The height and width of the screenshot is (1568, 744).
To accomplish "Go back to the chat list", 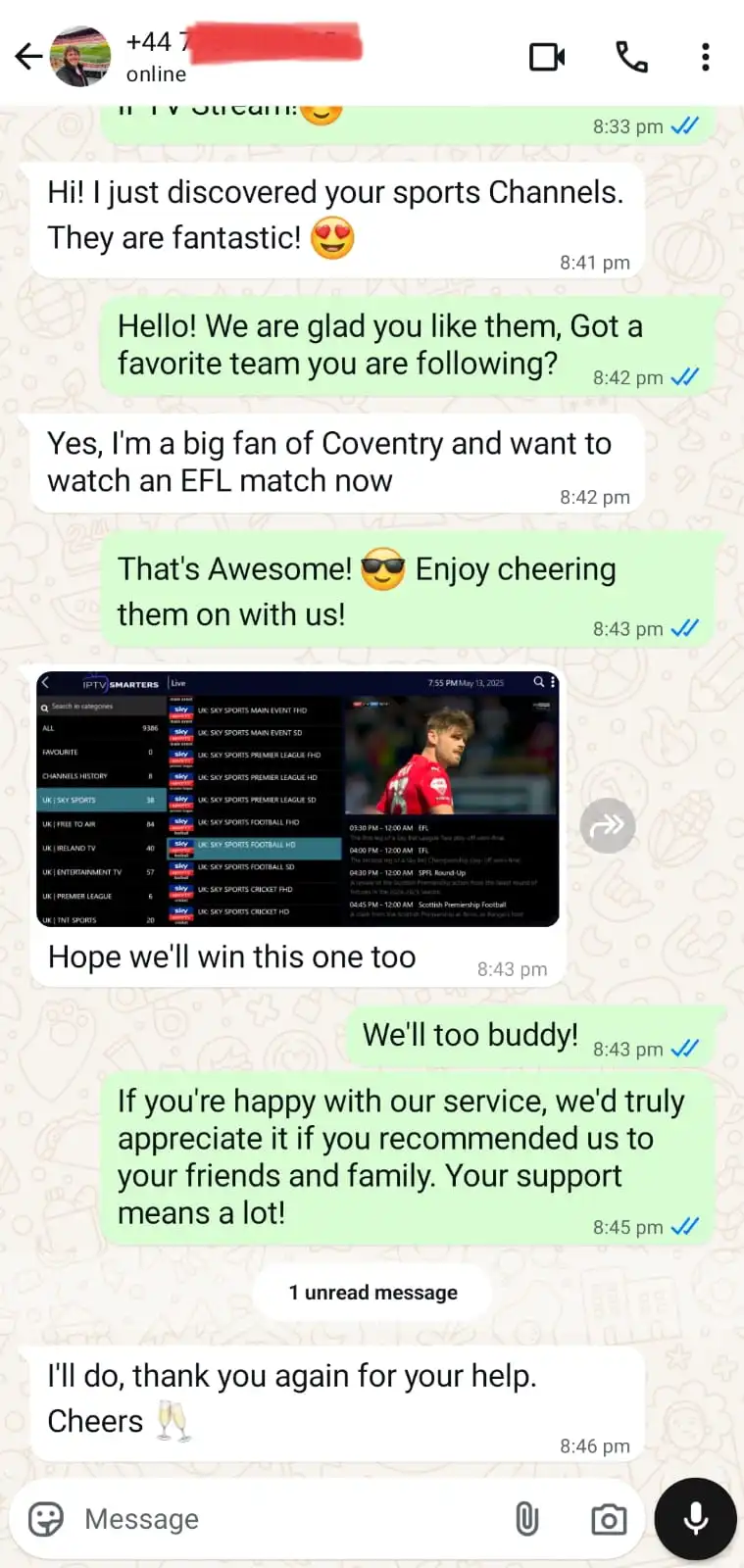I will (x=27, y=57).
